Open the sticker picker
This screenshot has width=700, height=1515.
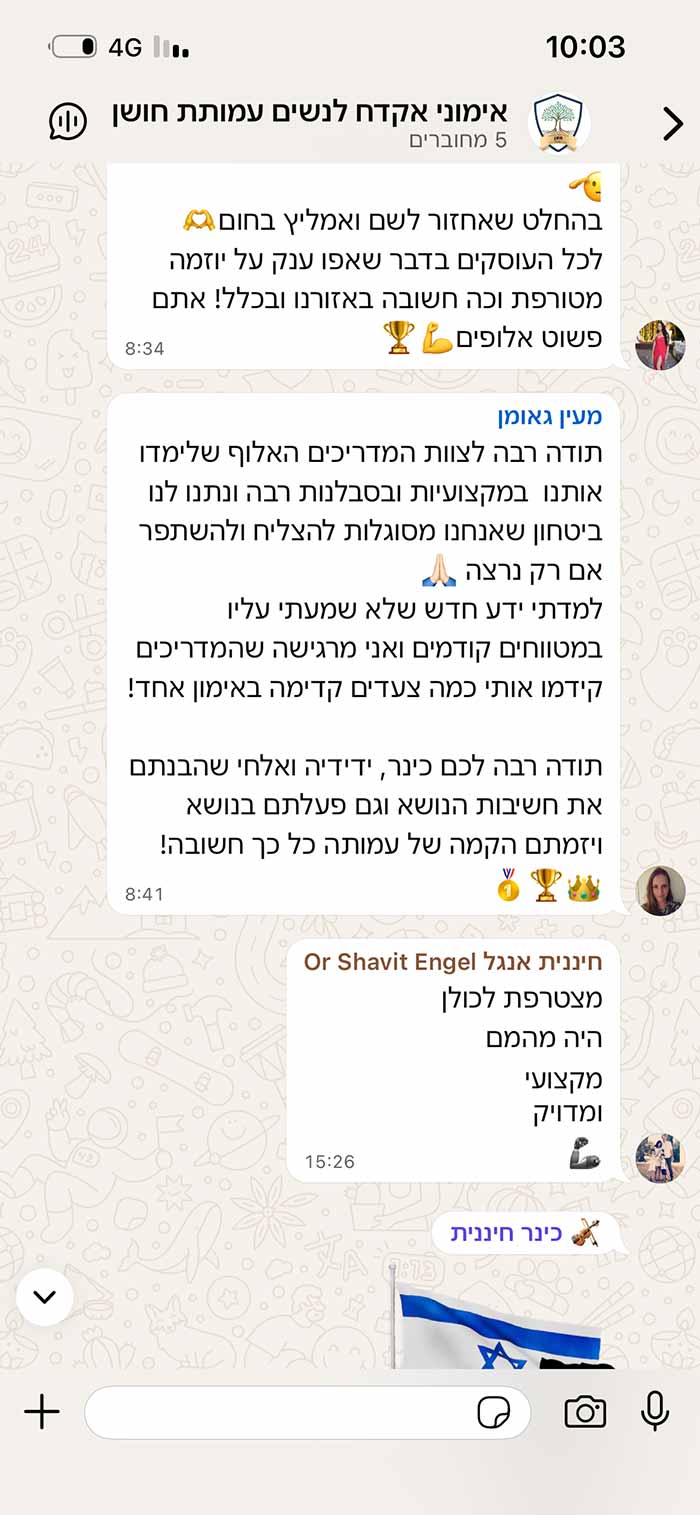pyautogui.click(x=494, y=1412)
